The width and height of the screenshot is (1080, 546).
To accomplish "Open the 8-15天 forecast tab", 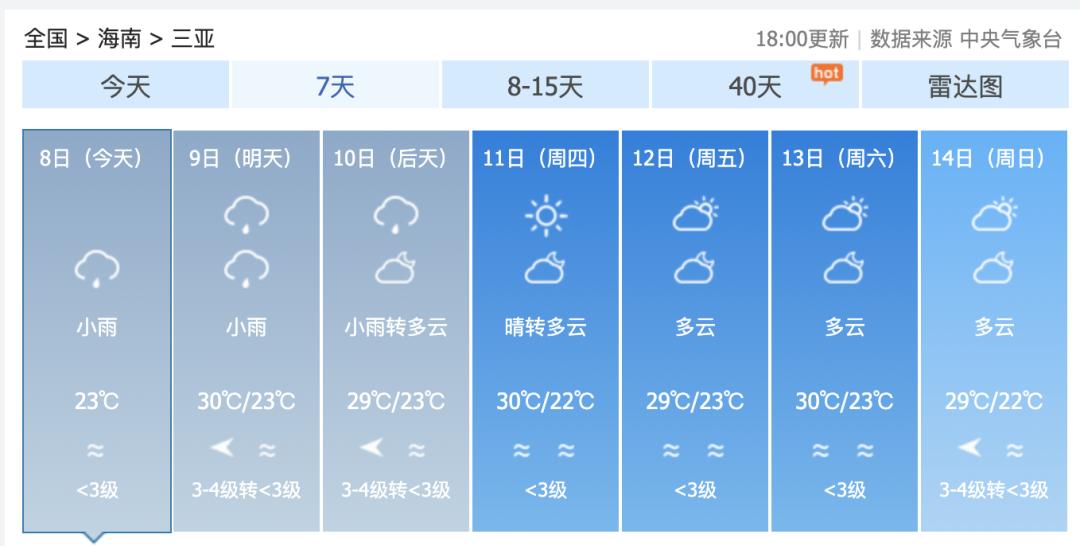I will tap(545, 86).
